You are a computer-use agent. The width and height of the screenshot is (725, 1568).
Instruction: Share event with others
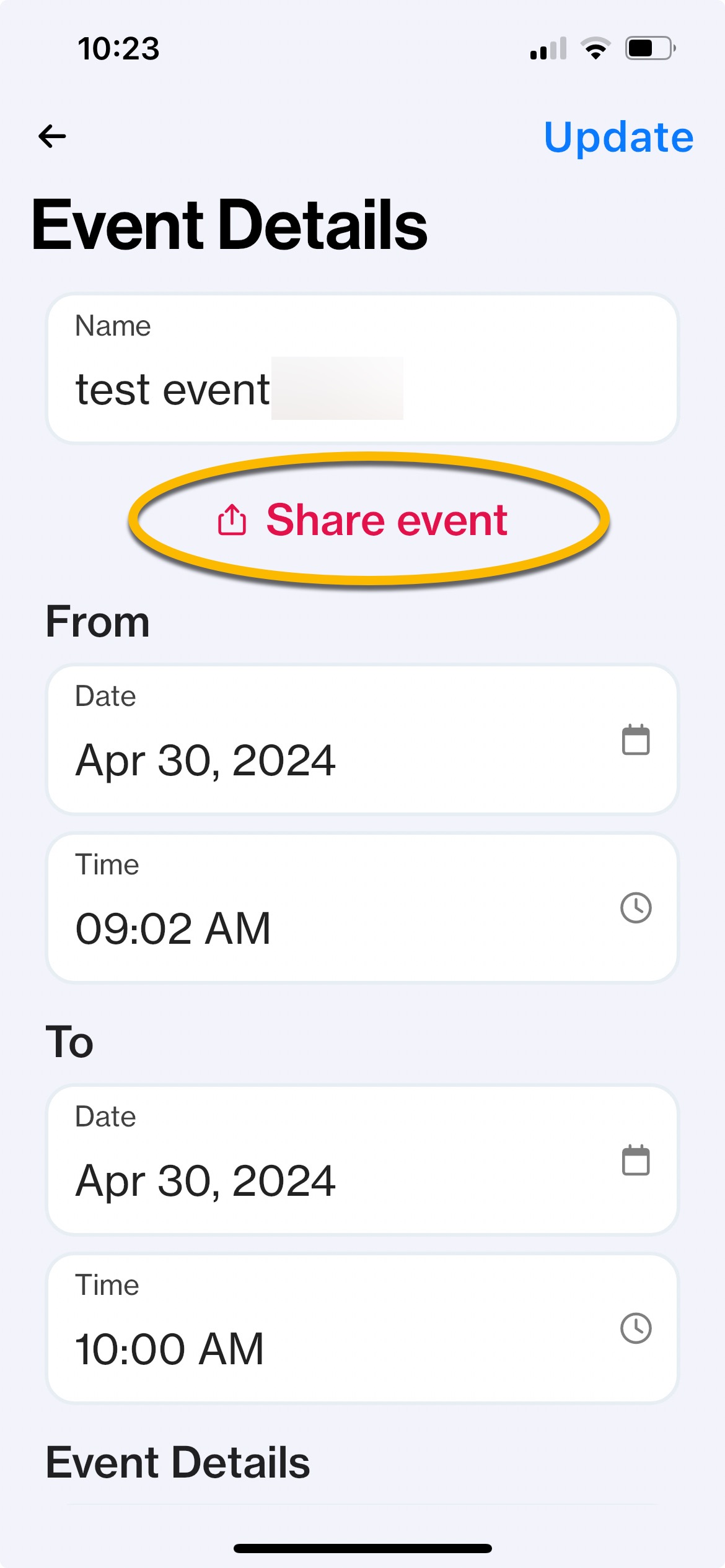click(x=363, y=520)
